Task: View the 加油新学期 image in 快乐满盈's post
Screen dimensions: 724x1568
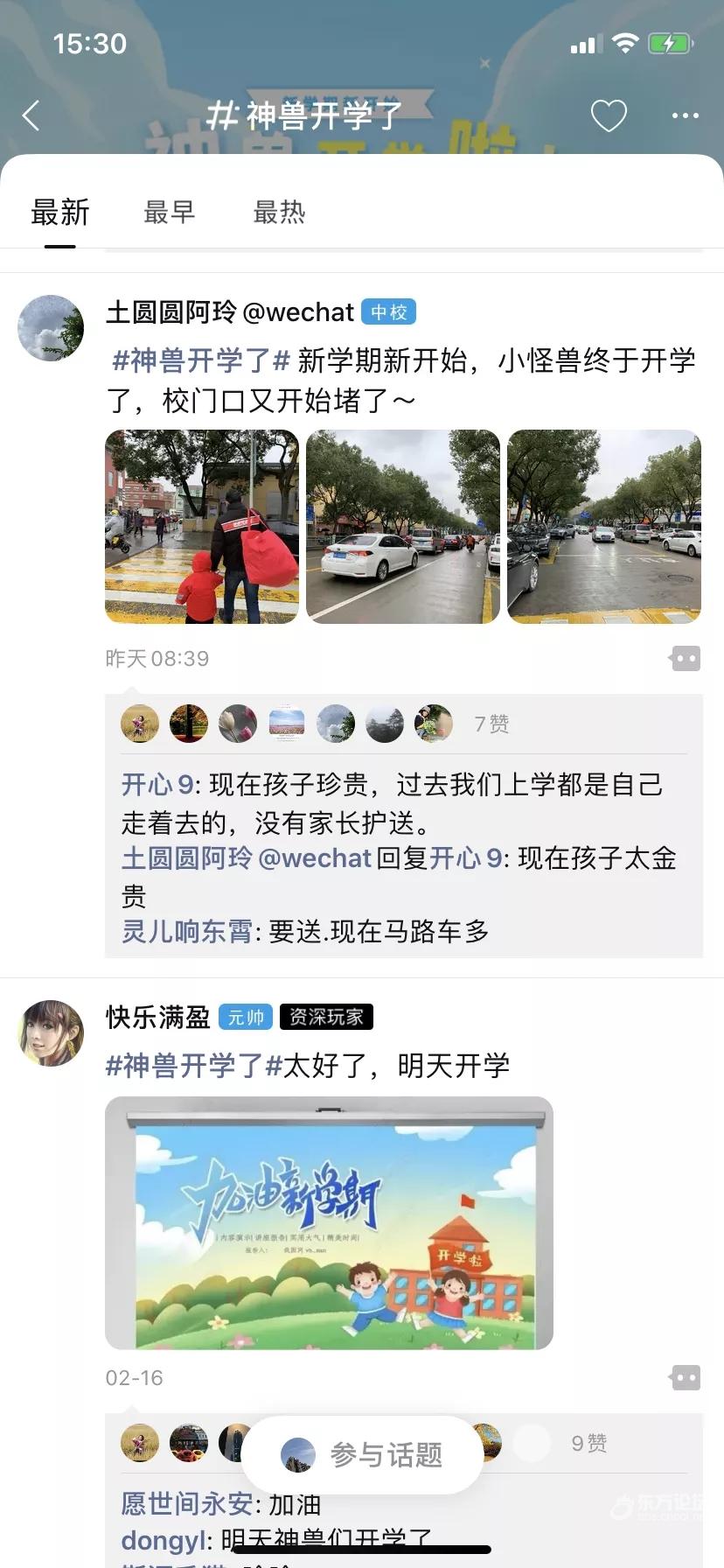Action: coord(329,1222)
